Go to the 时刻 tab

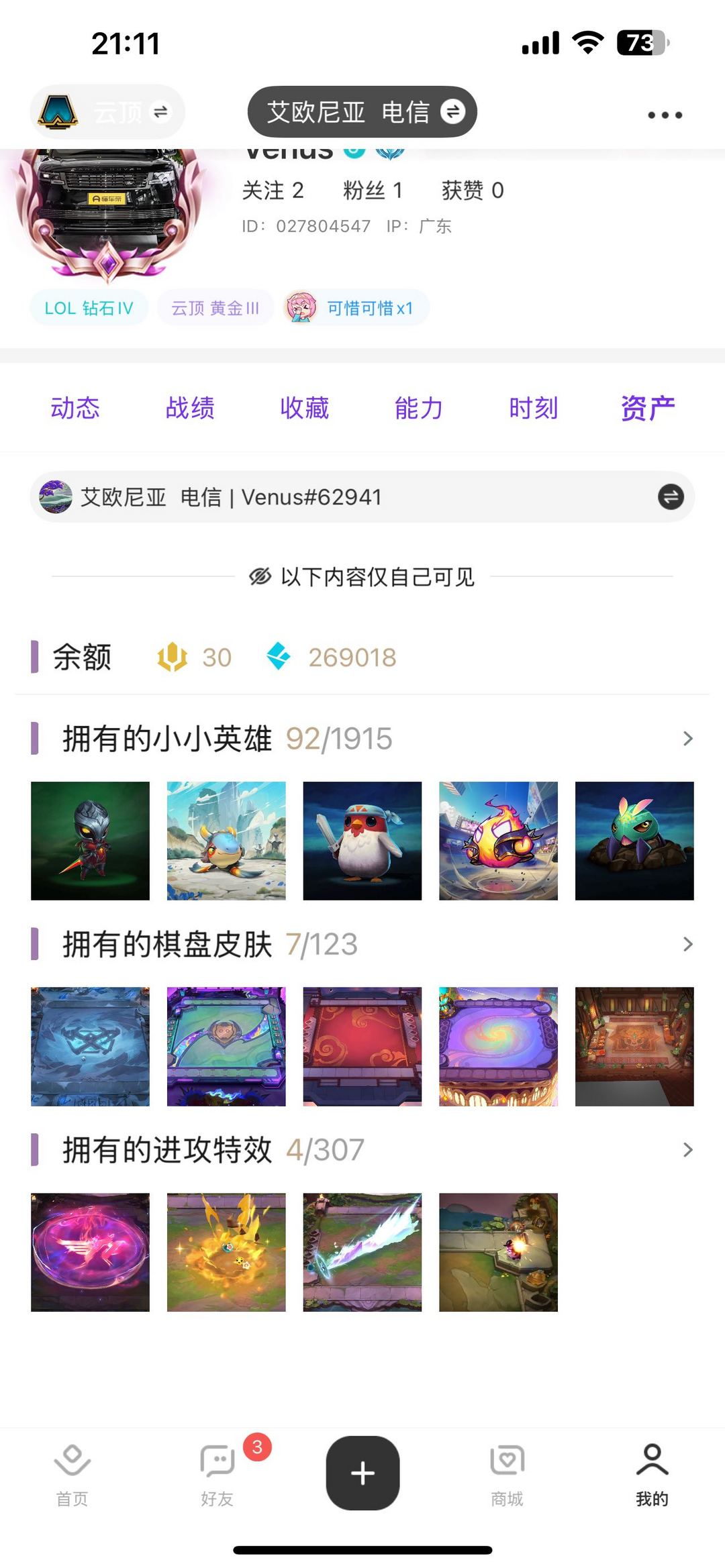(x=533, y=408)
